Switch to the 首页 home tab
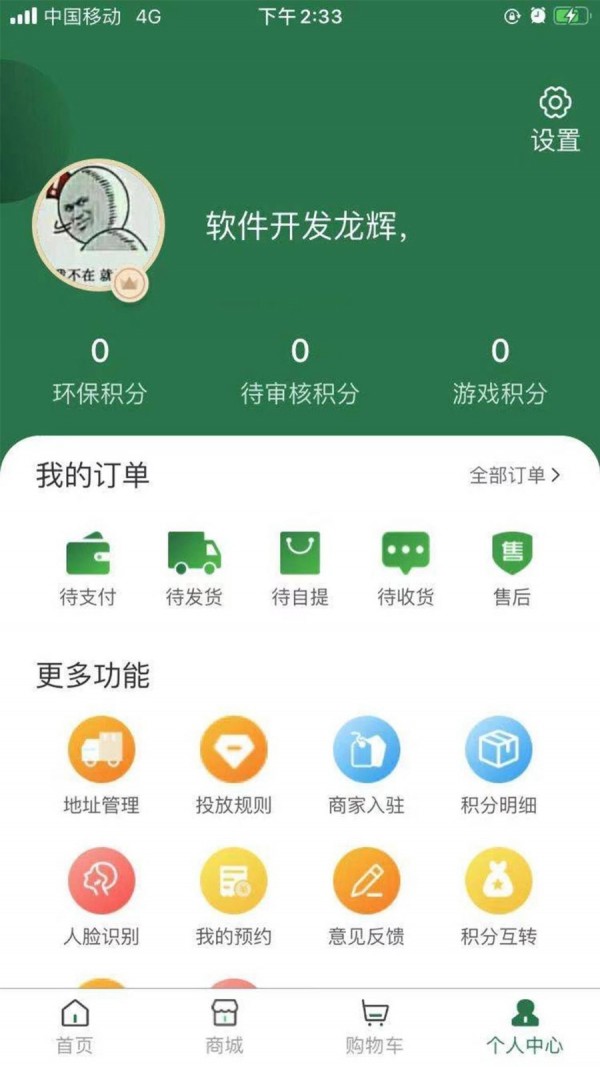 point(75,1027)
